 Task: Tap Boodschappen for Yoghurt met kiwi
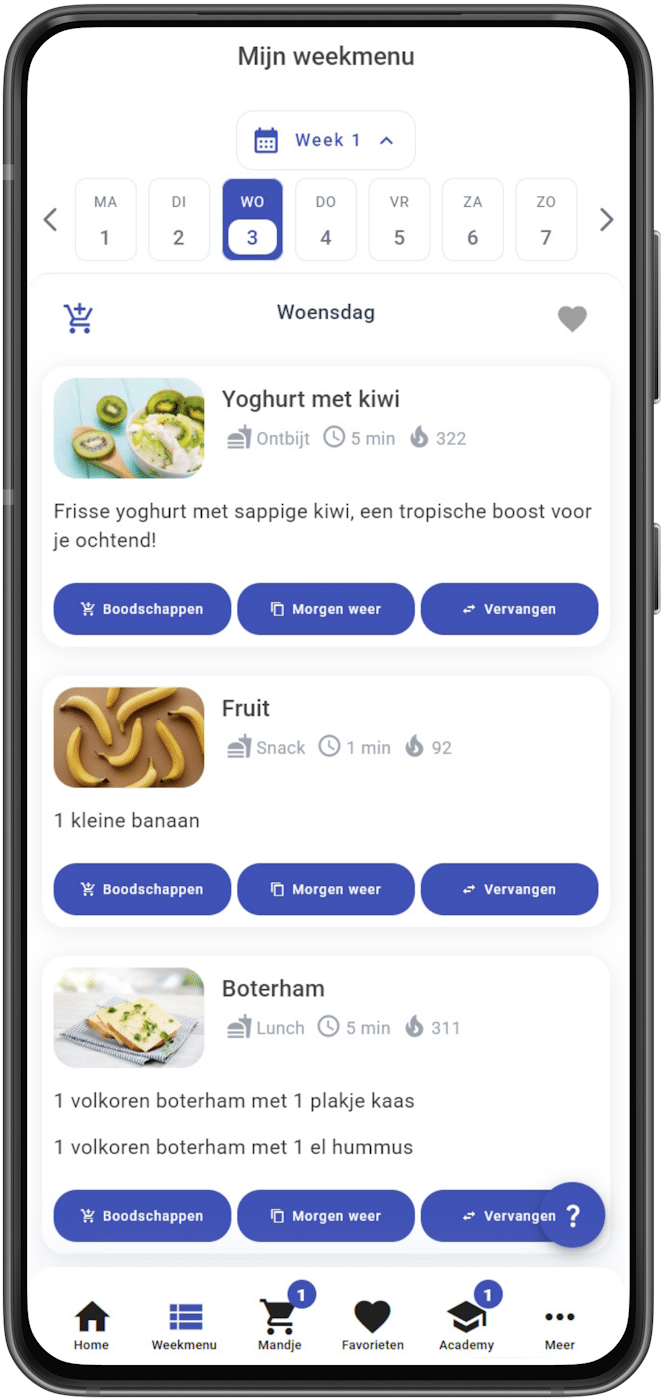click(x=142, y=609)
